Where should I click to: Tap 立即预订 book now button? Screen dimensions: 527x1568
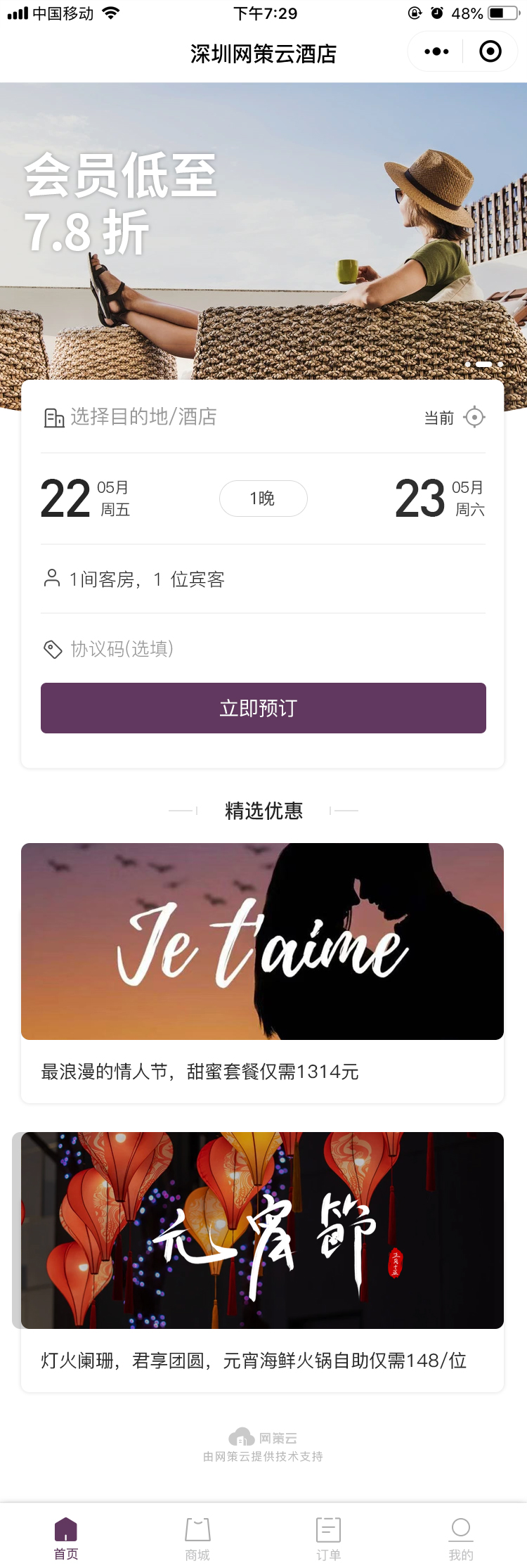click(263, 708)
